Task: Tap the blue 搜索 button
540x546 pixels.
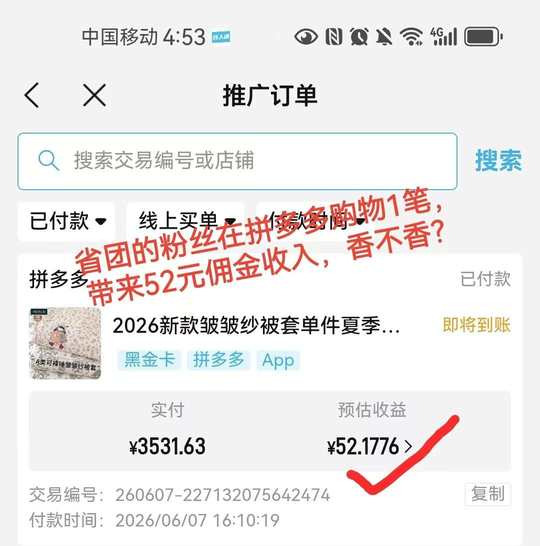Action: tap(499, 161)
